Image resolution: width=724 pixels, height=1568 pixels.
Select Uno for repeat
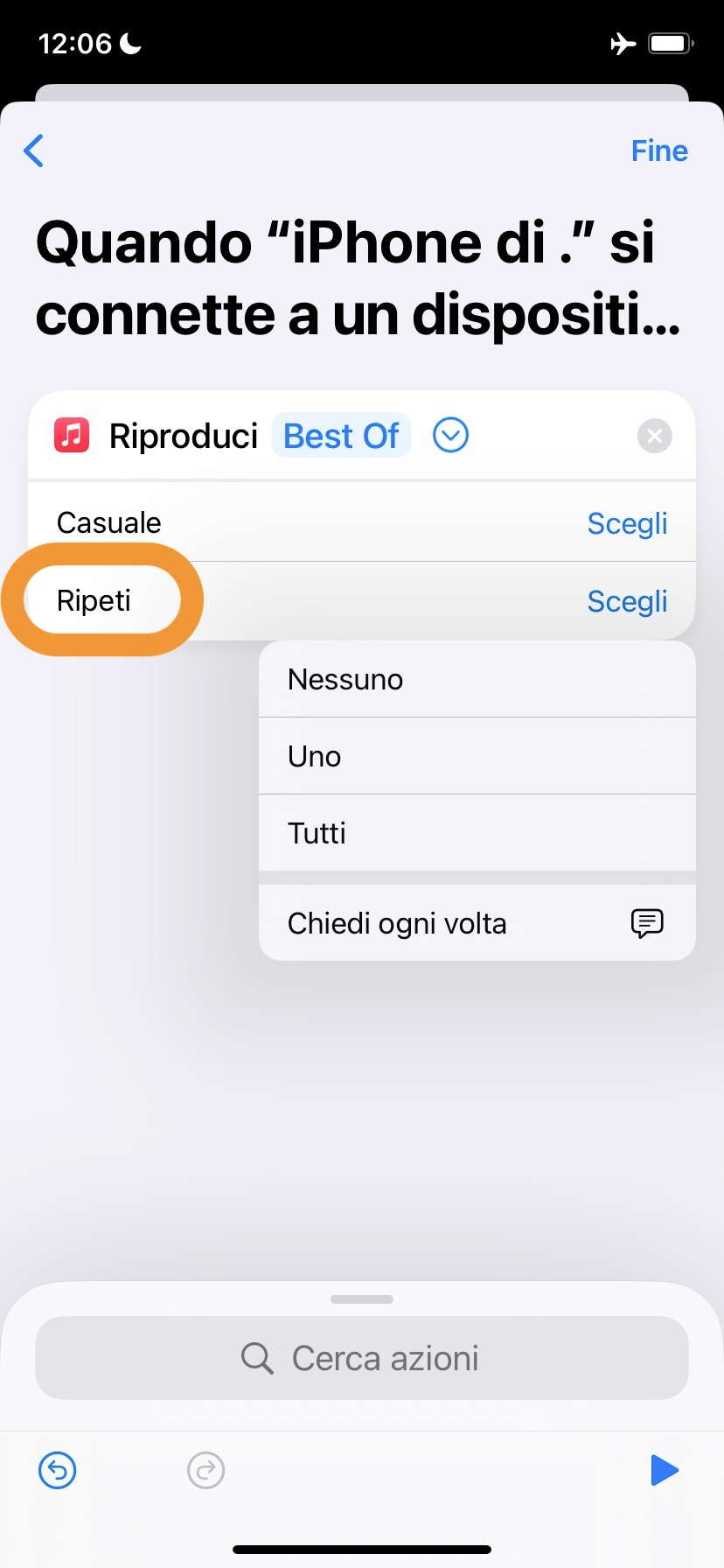(x=477, y=756)
